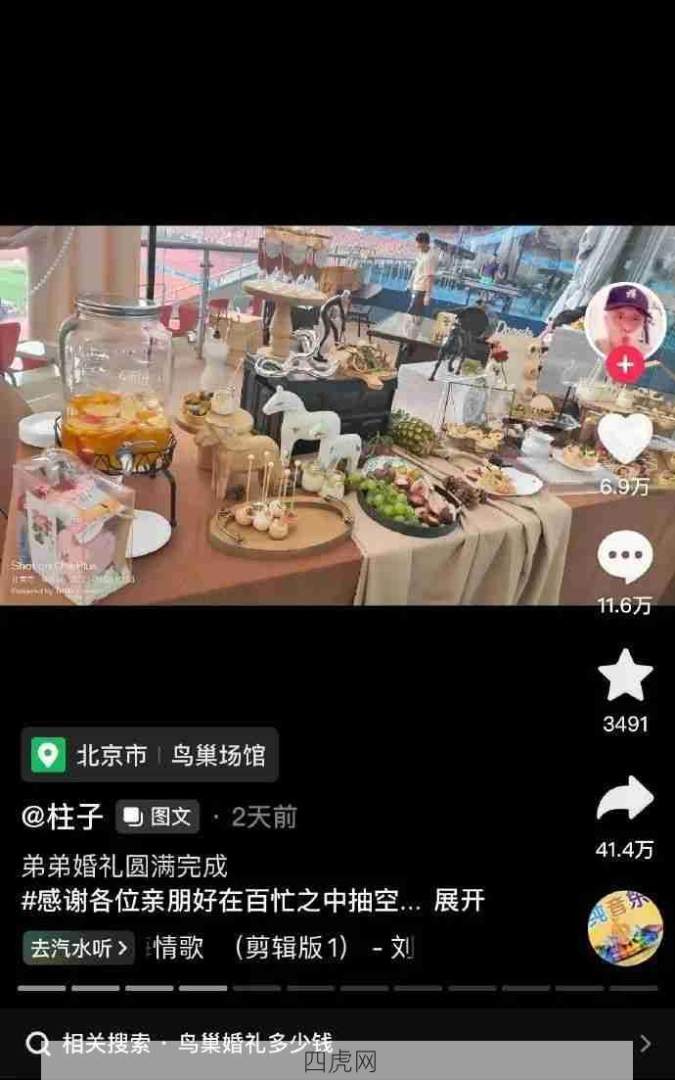Open the poster's profile avatar
This screenshot has width=675, height=1080.
624,318
